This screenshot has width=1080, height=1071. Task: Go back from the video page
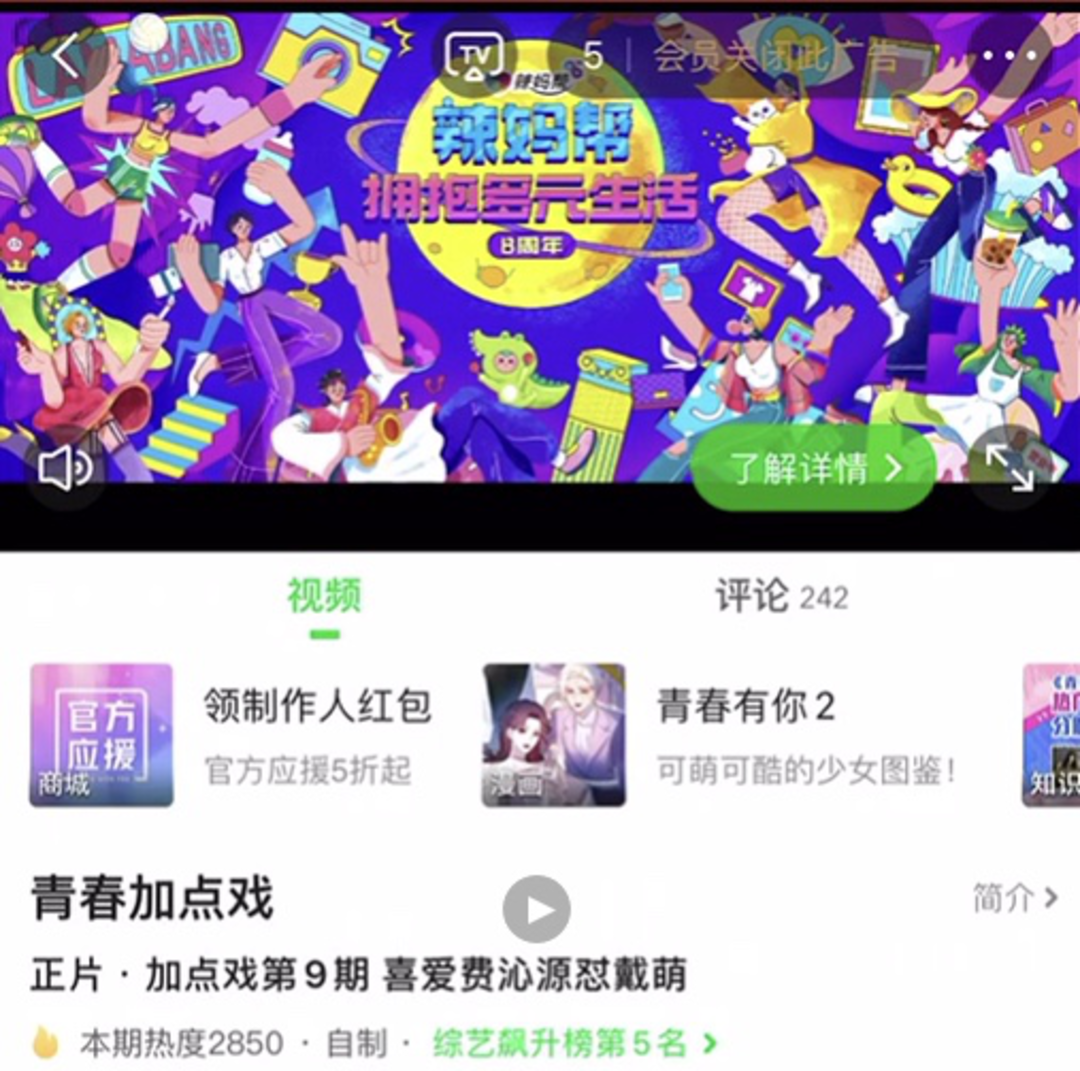(x=66, y=58)
